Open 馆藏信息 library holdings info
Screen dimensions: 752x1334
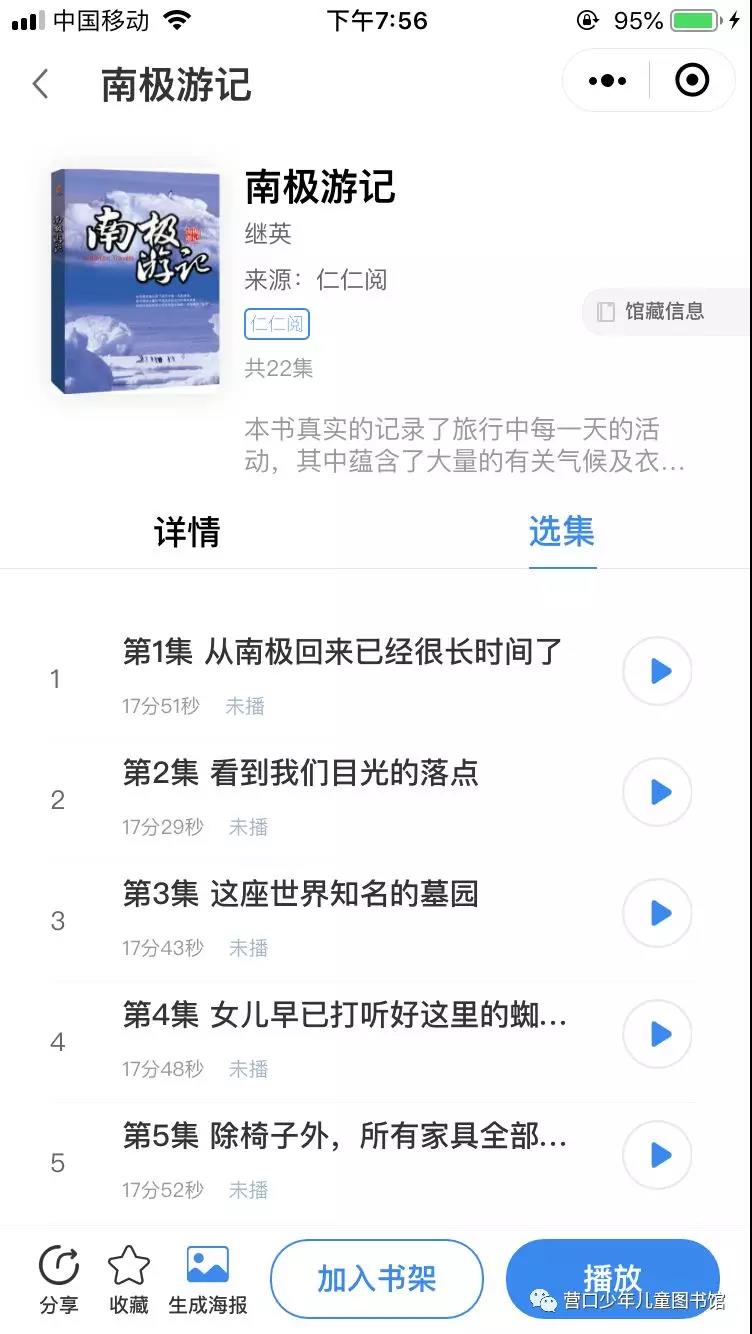(x=665, y=312)
